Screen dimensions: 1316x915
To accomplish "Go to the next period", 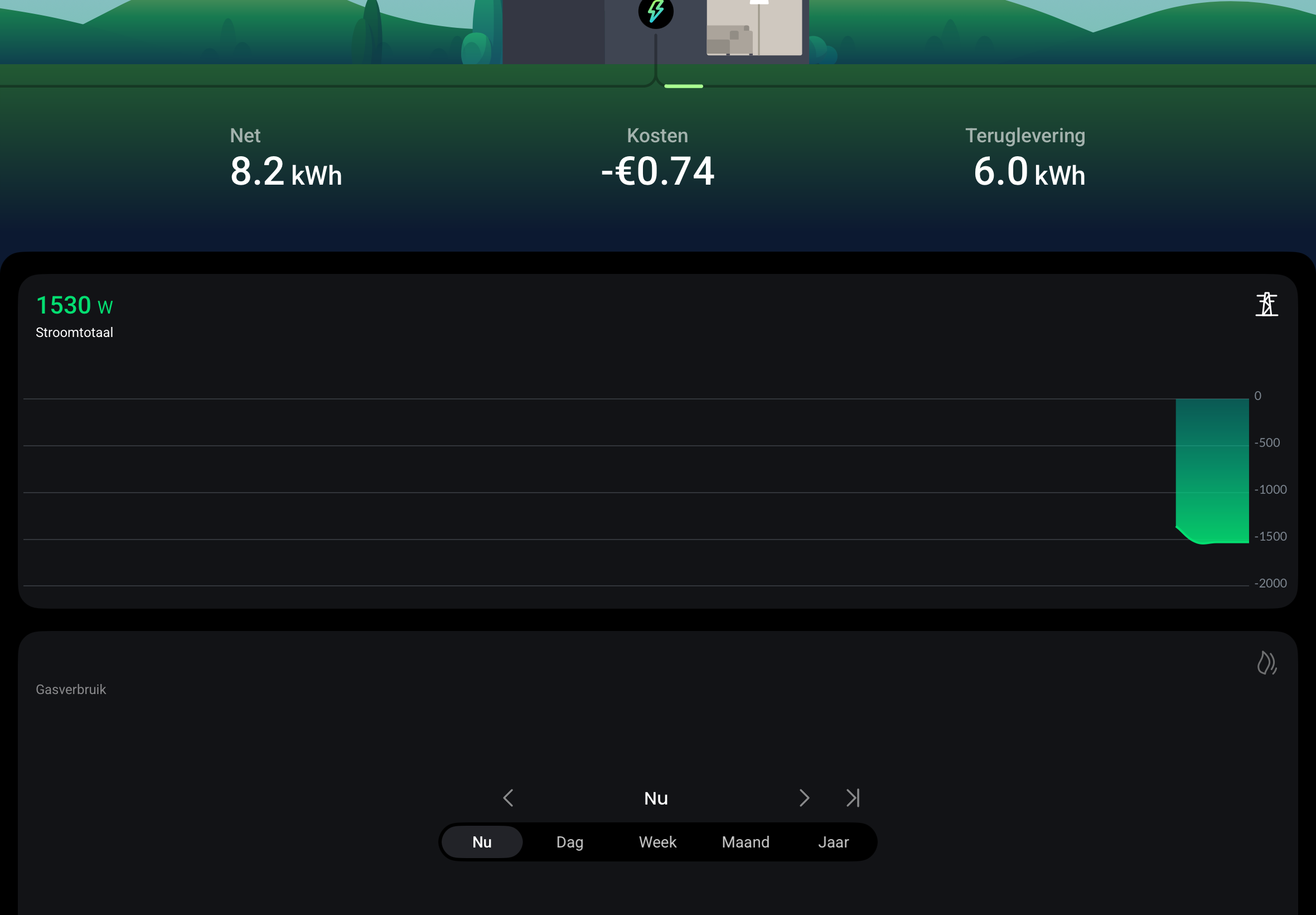I will [x=804, y=797].
